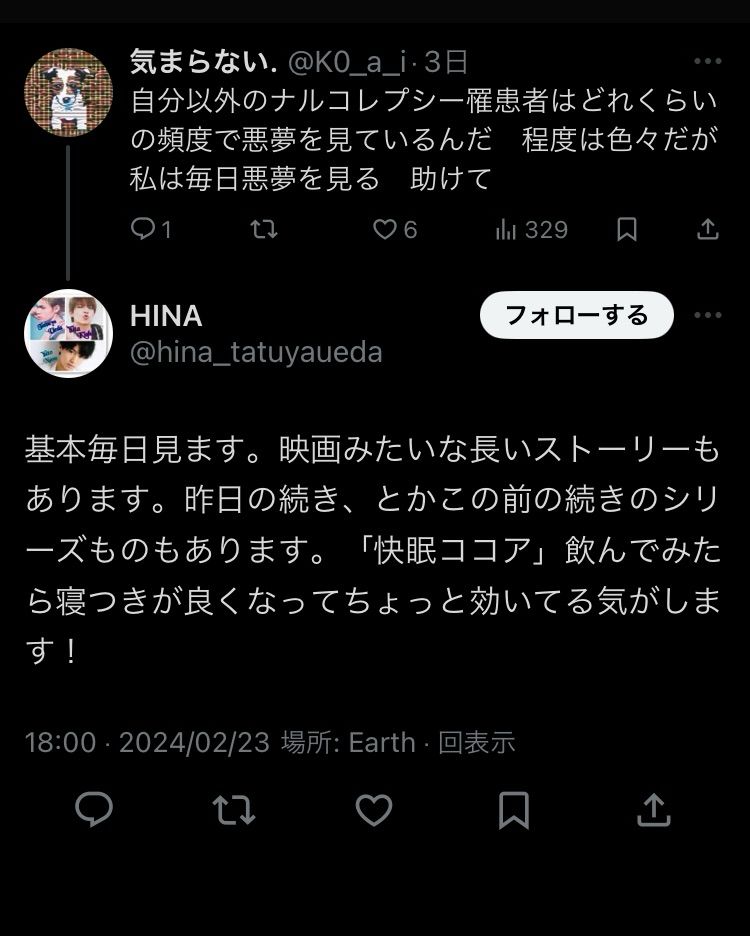The width and height of the screenshot is (750, 936).
Task: Retweet 気まらない.'s tweet about nightmares
Action: [263, 229]
